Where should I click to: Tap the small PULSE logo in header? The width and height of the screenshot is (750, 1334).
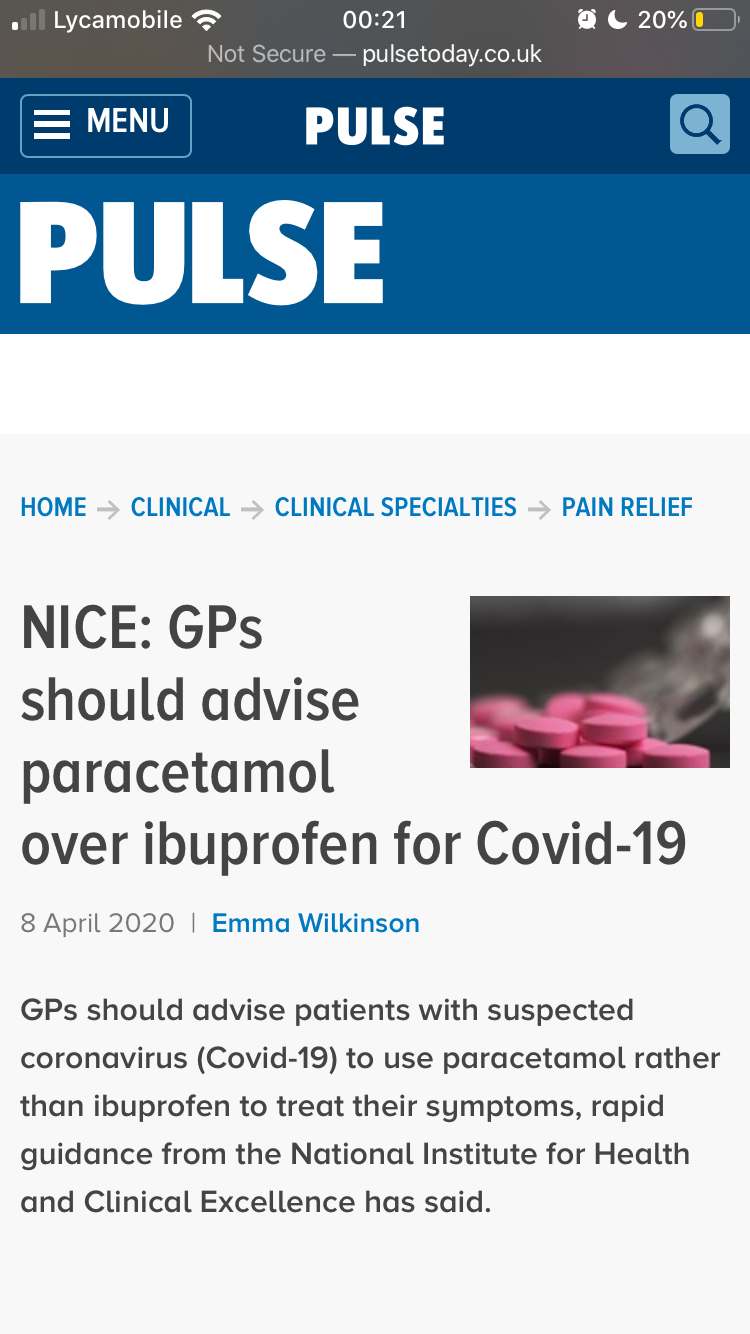coord(375,126)
